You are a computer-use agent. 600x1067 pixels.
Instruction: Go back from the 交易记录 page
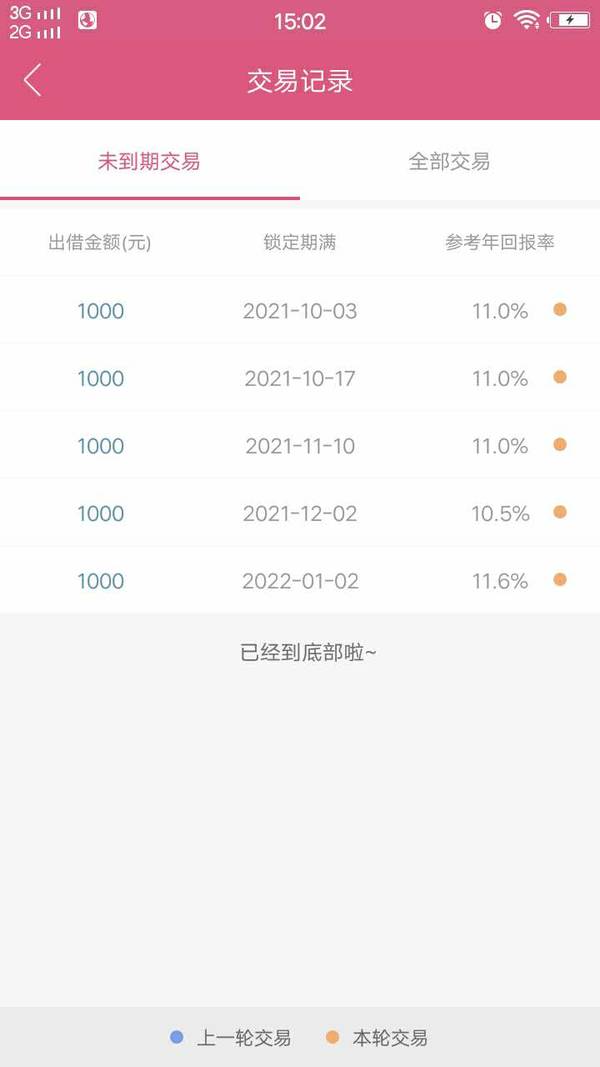tap(33, 80)
